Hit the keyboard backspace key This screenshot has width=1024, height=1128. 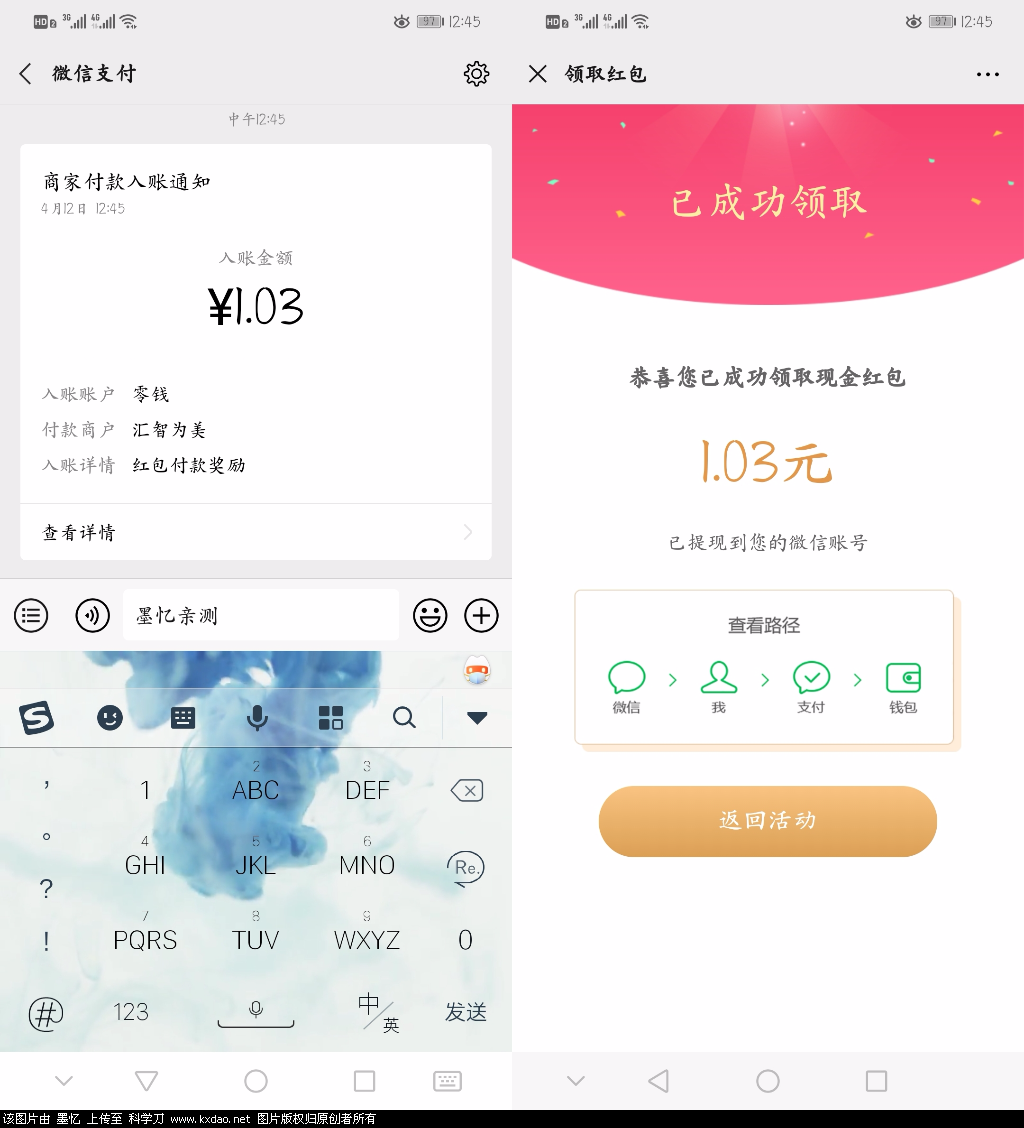click(x=466, y=791)
